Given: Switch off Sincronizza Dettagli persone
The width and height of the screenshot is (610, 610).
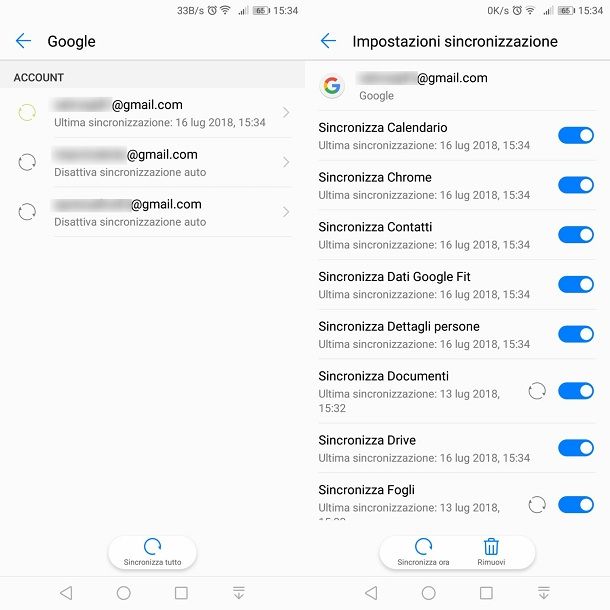Looking at the screenshot, I should pos(575,334).
